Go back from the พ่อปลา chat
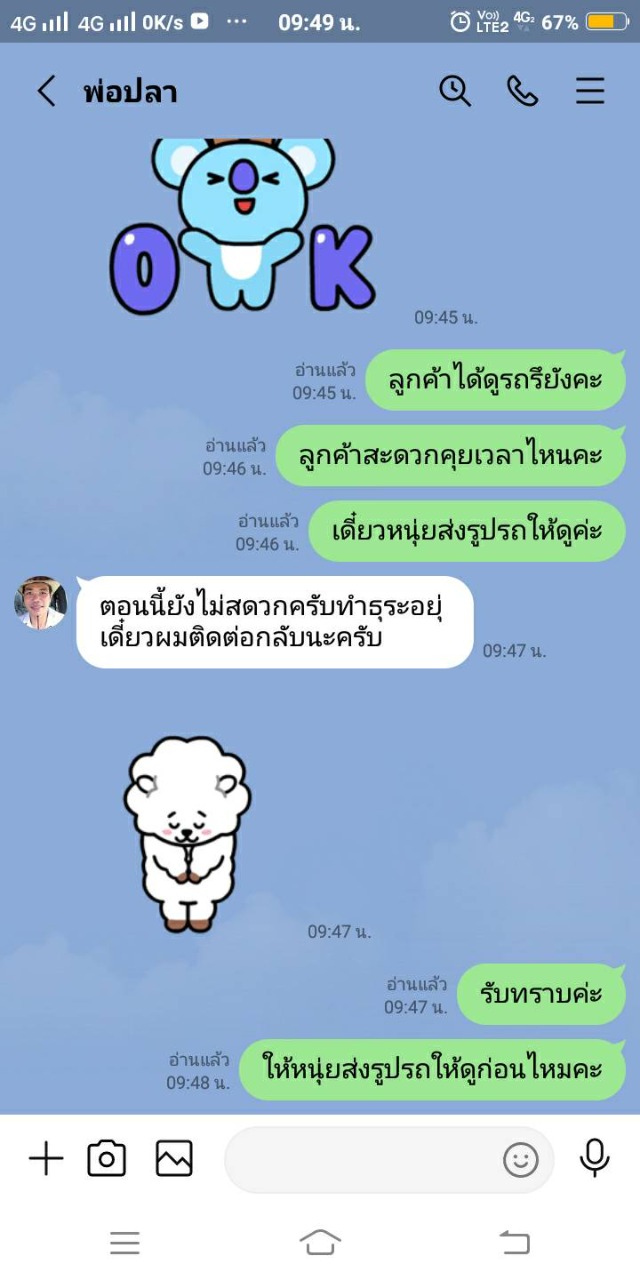This screenshot has height=1280, width=640. tap(46, 91)
